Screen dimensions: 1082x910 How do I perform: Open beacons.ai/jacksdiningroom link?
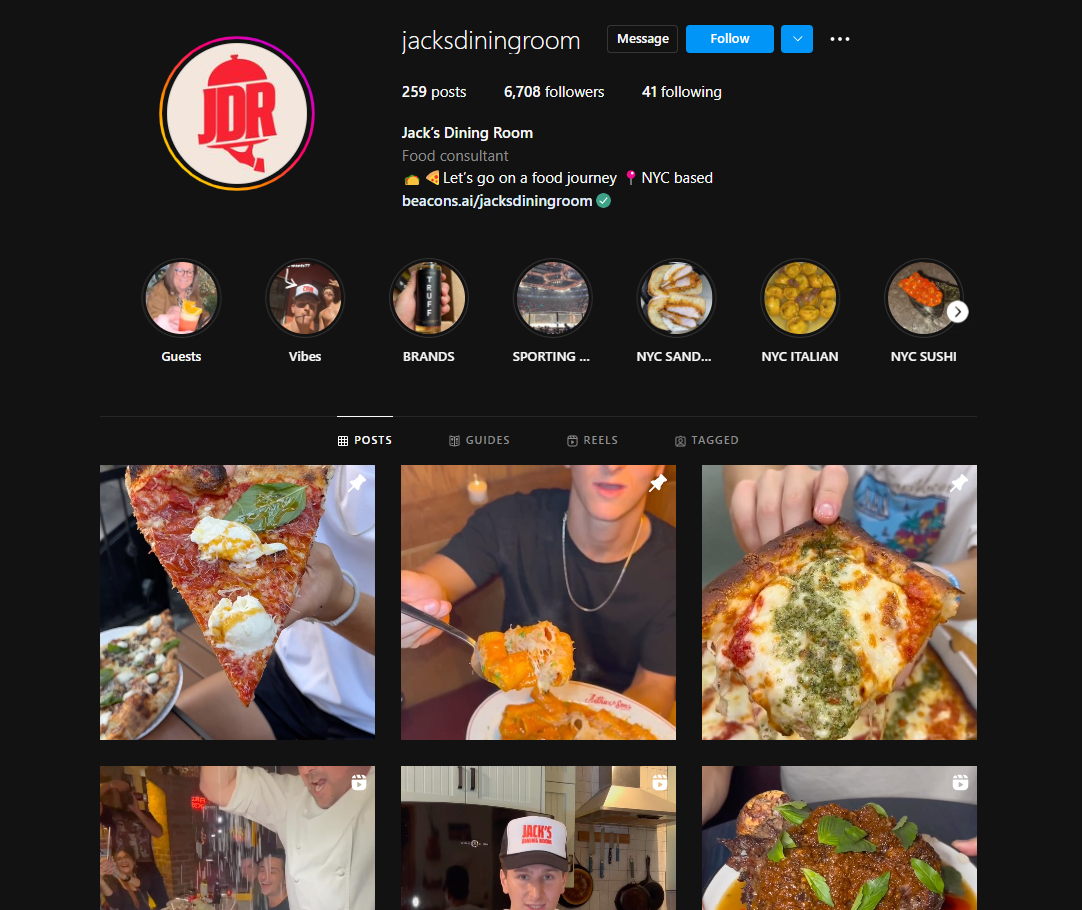[x=497, y=201]
